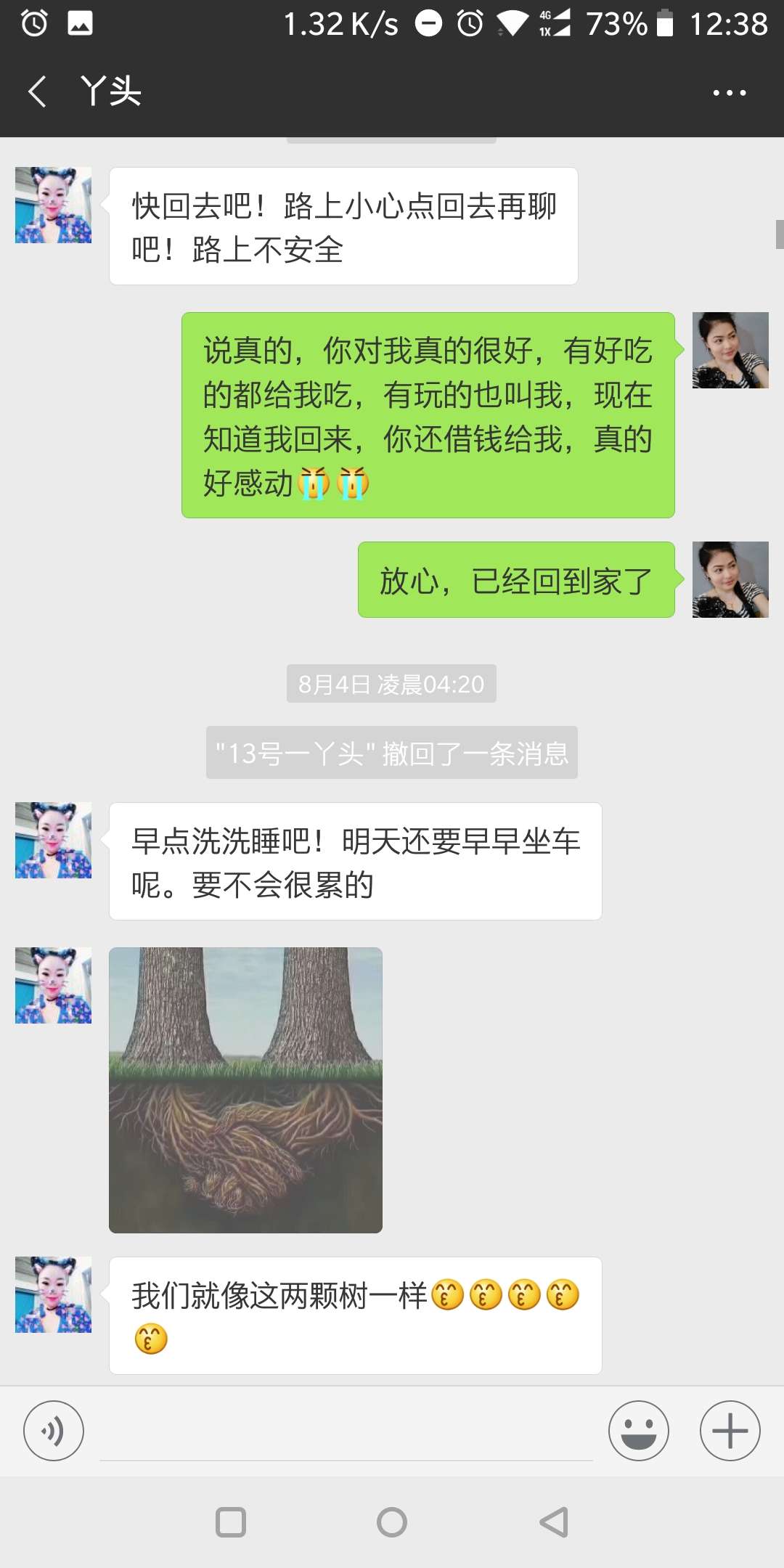Open the tree roots picture message
784x1568 pixels.
[245, 1089]
